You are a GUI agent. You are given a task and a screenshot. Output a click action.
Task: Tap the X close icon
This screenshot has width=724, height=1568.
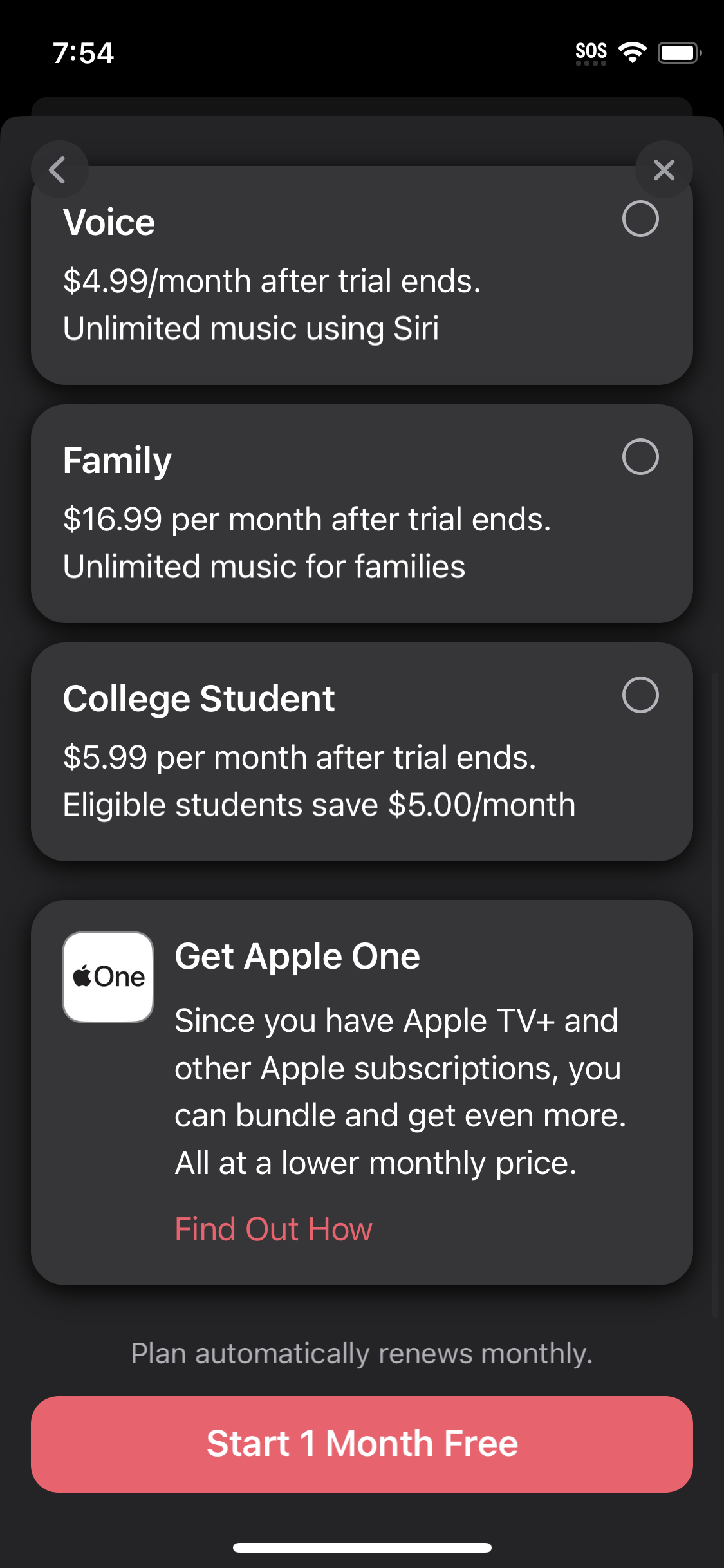click(664, 169)
